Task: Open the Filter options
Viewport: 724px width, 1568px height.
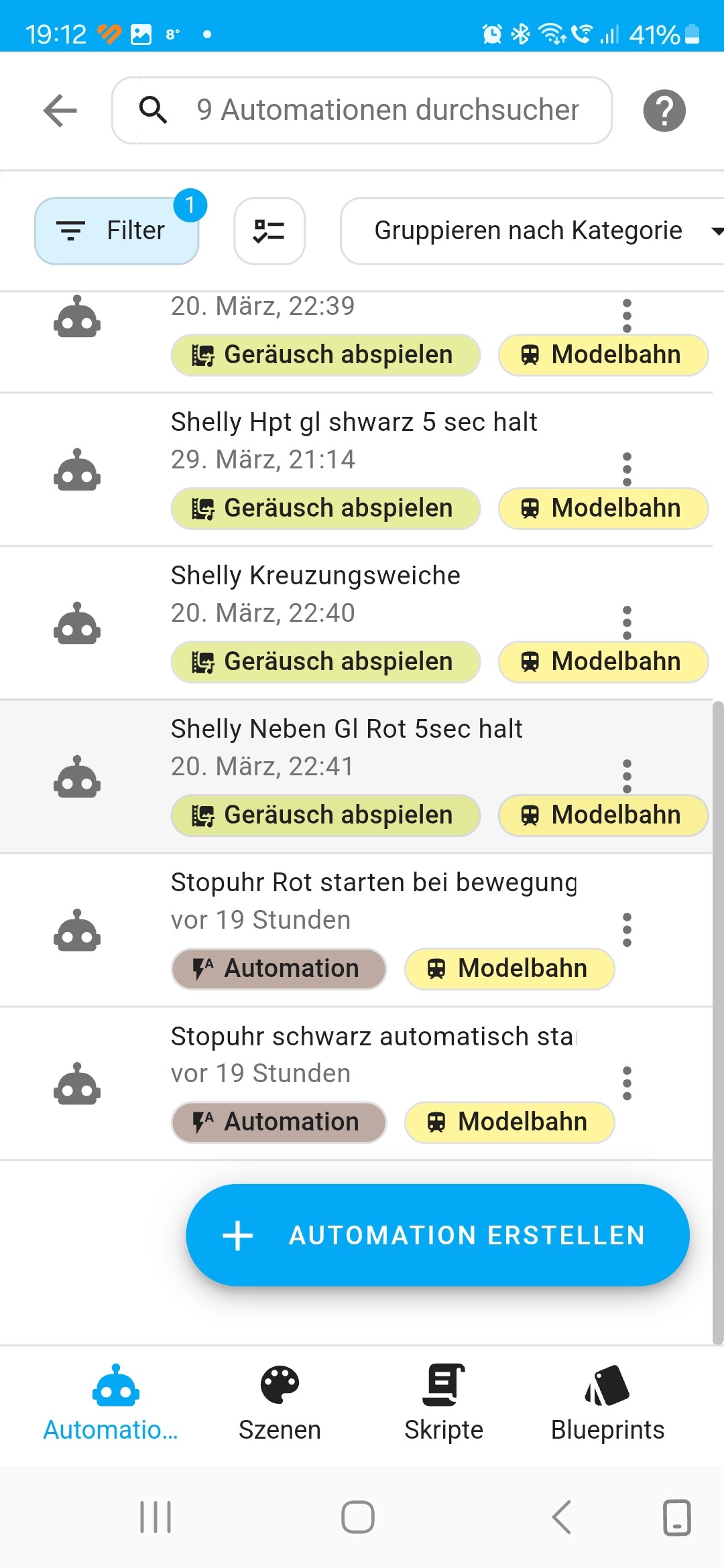Action: coord(117,231)
